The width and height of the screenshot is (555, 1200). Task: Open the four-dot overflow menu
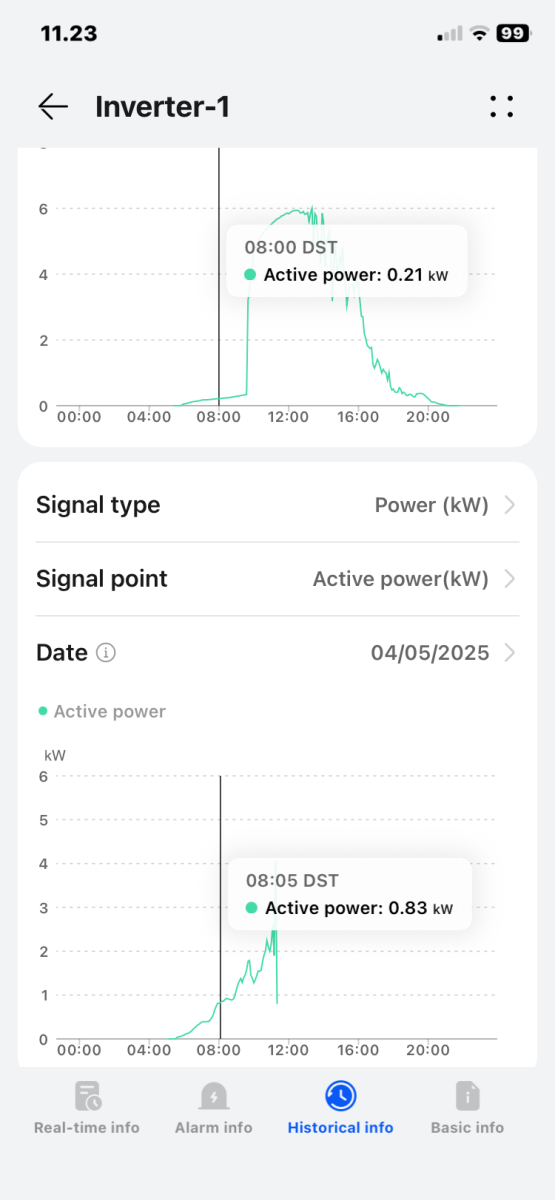pos(502,107)
